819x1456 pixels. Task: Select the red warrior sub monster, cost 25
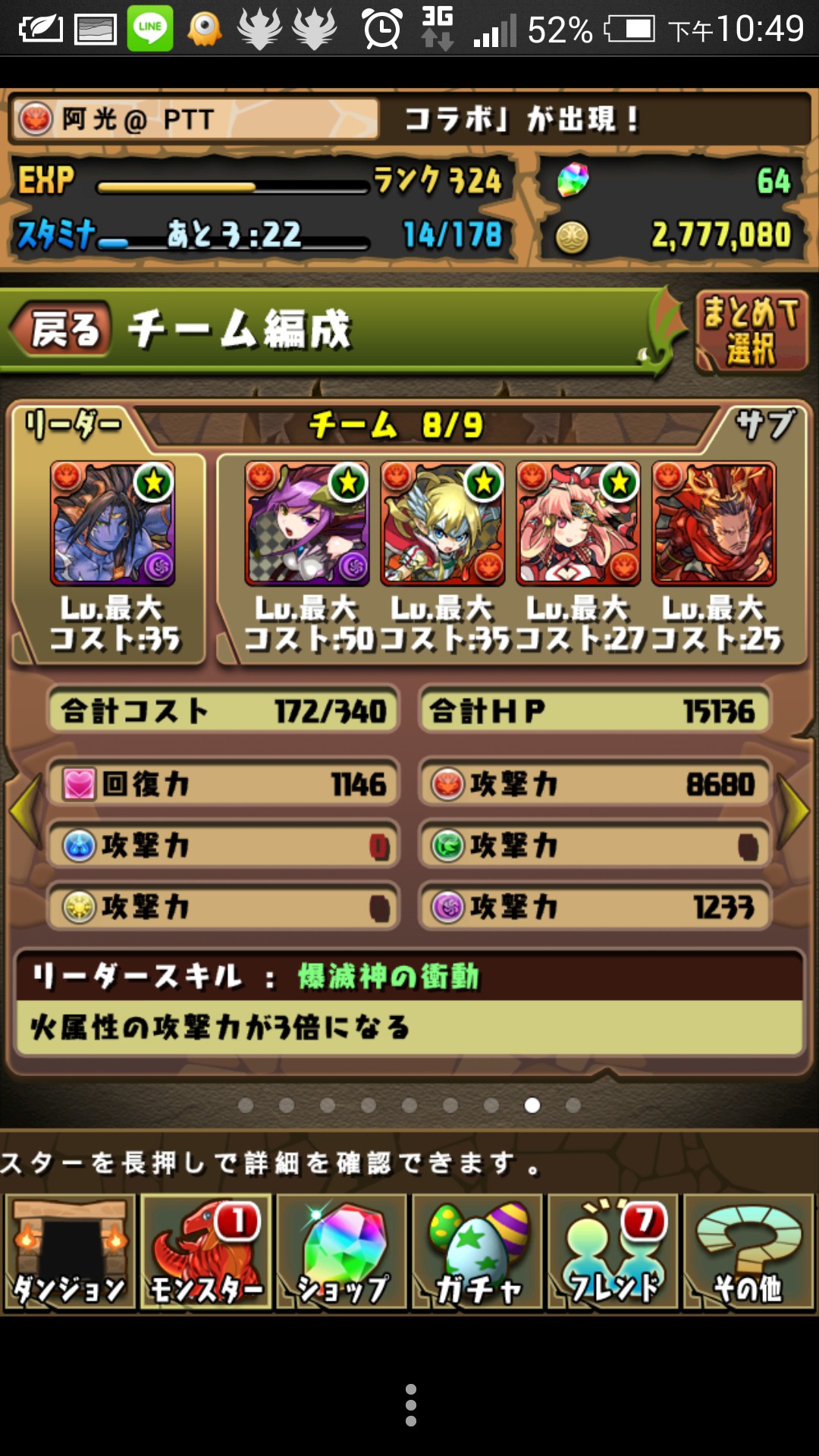pyautogui.click(x=714, y=524)
